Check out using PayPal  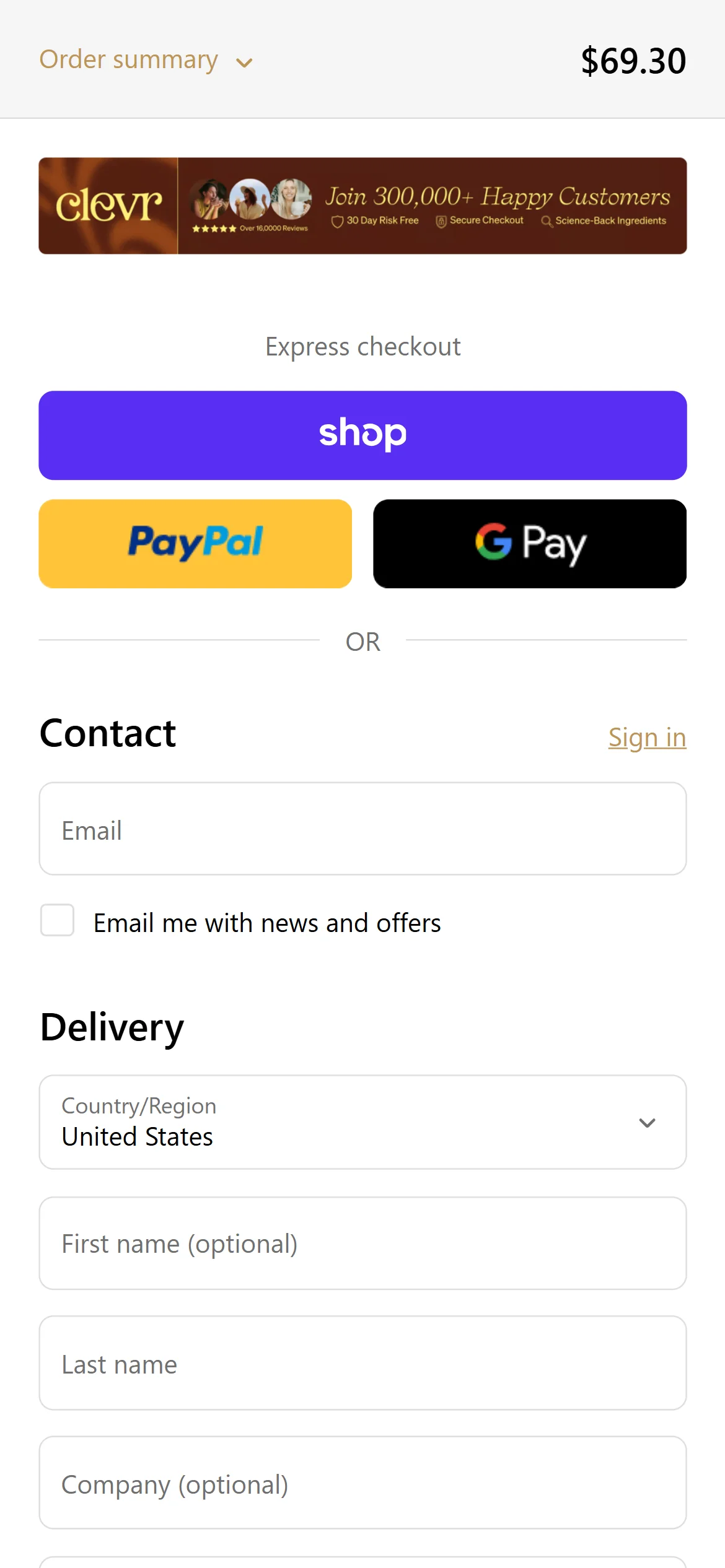(195, 543)
